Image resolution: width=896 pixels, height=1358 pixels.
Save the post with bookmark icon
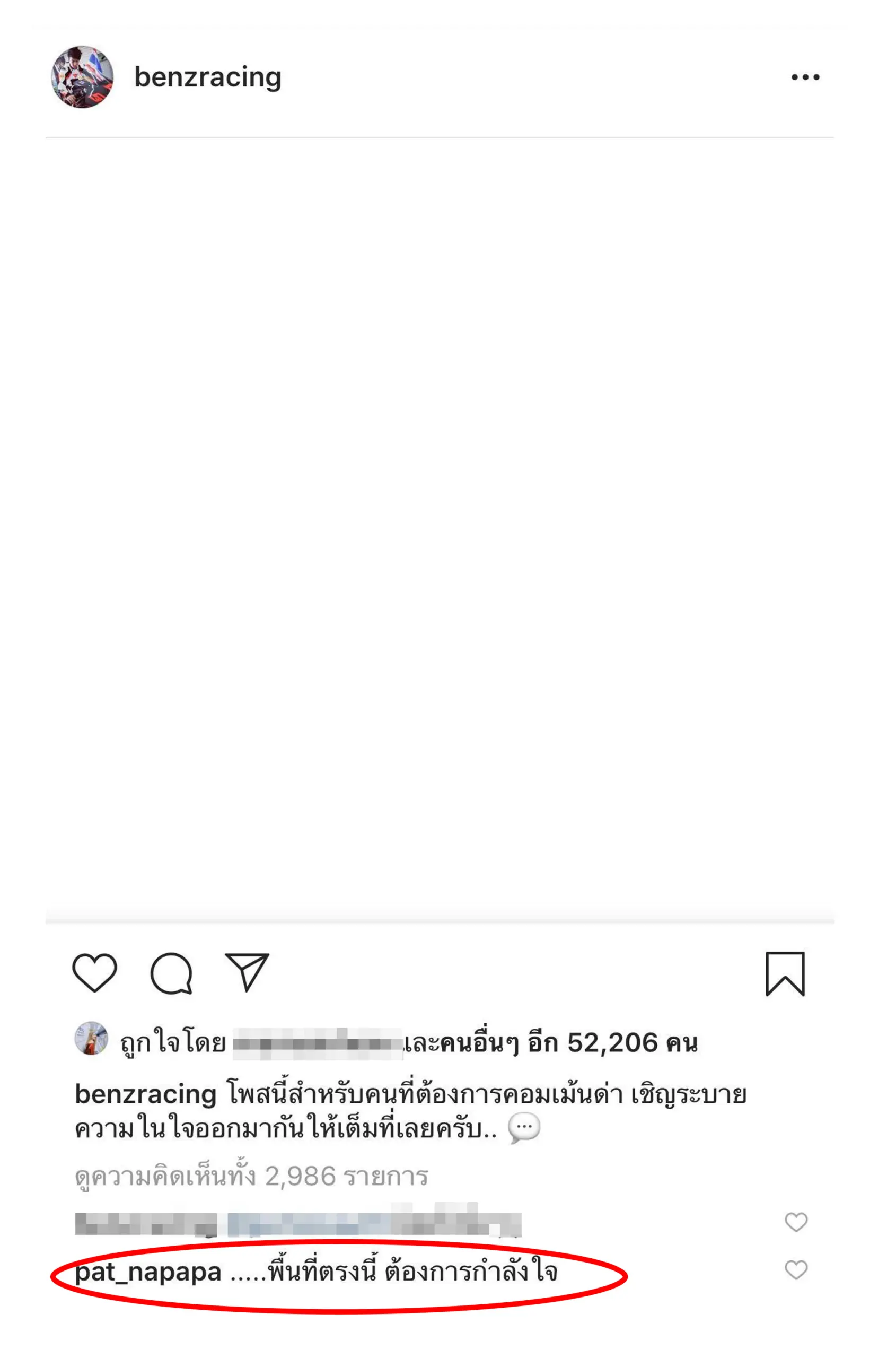point(785,973)
